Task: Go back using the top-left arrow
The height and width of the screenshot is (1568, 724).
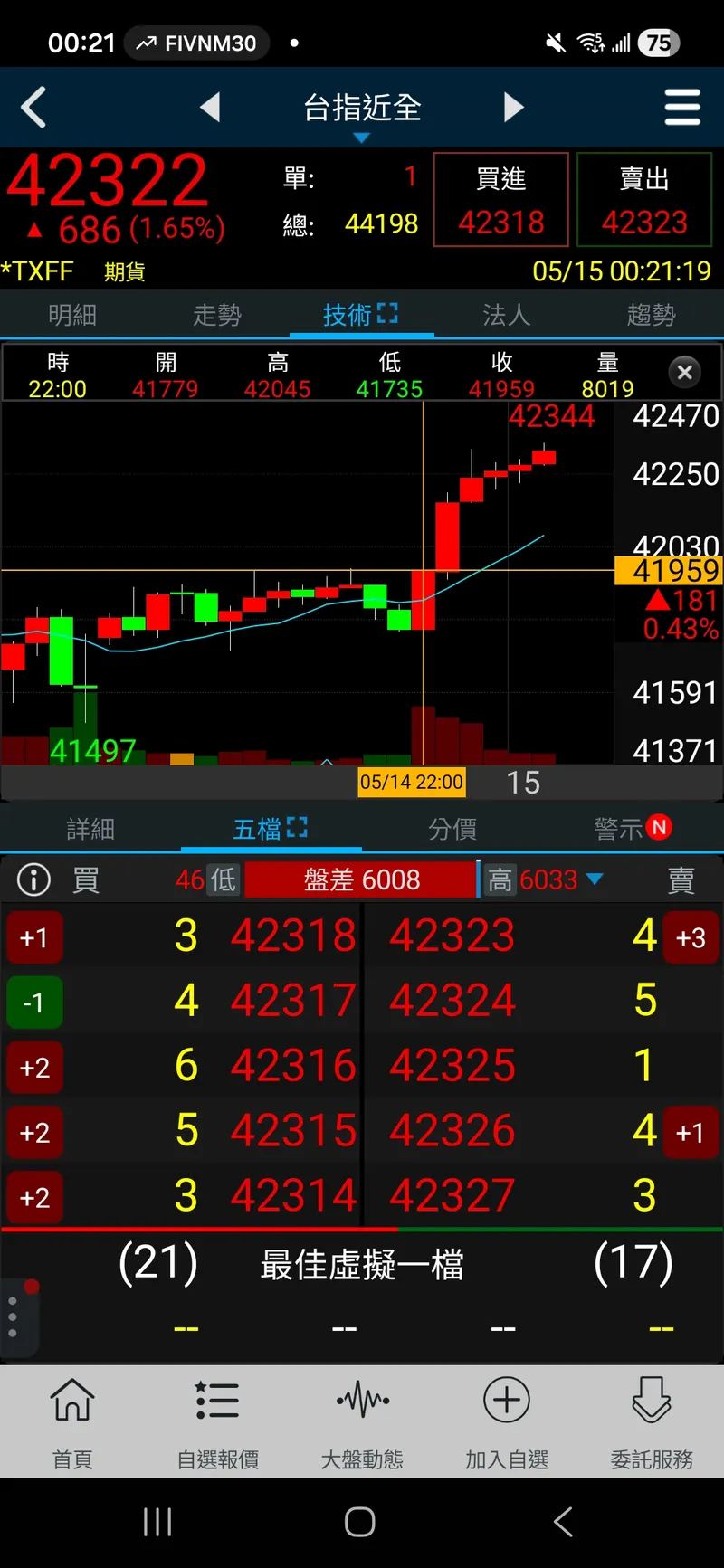Action: point(34,108)
